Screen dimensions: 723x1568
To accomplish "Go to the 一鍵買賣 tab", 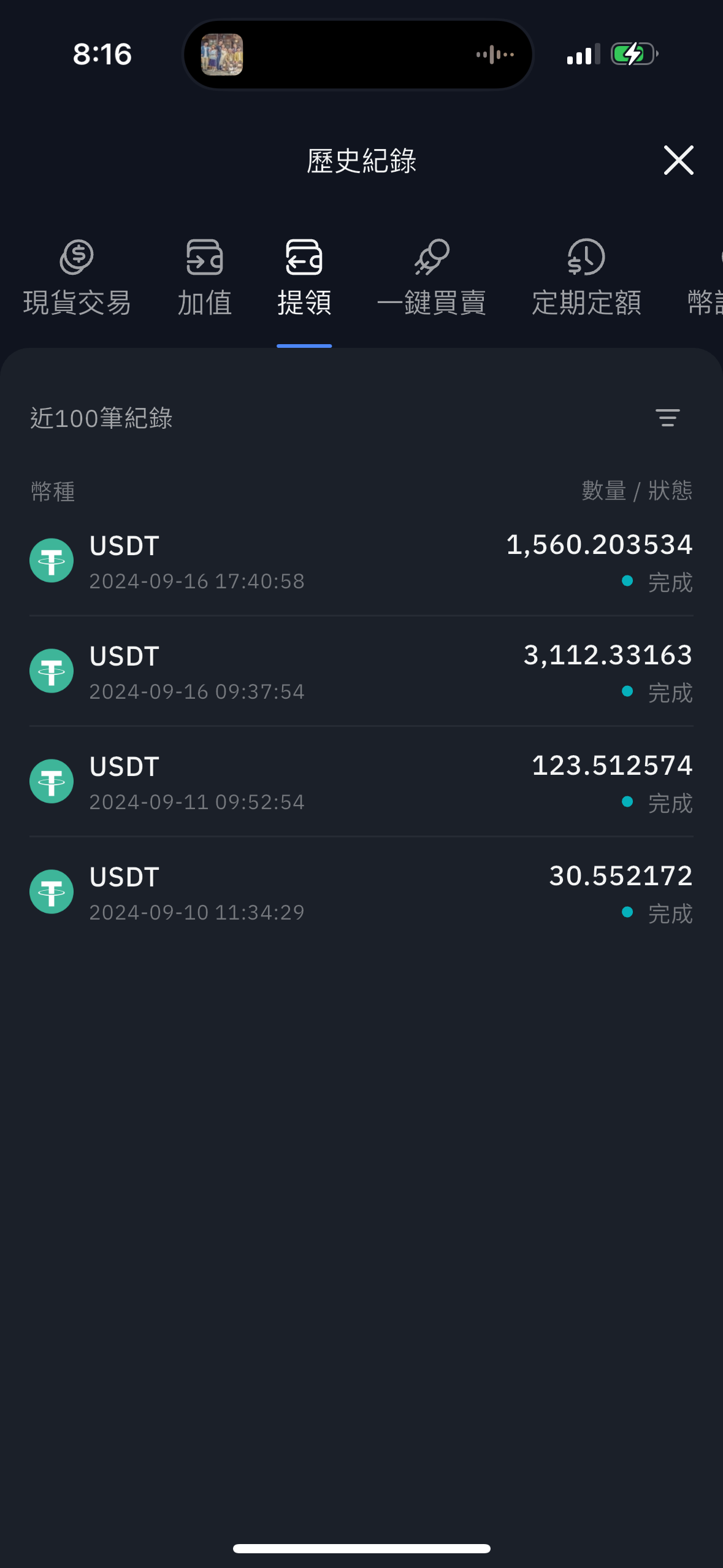I will [432, 279].
